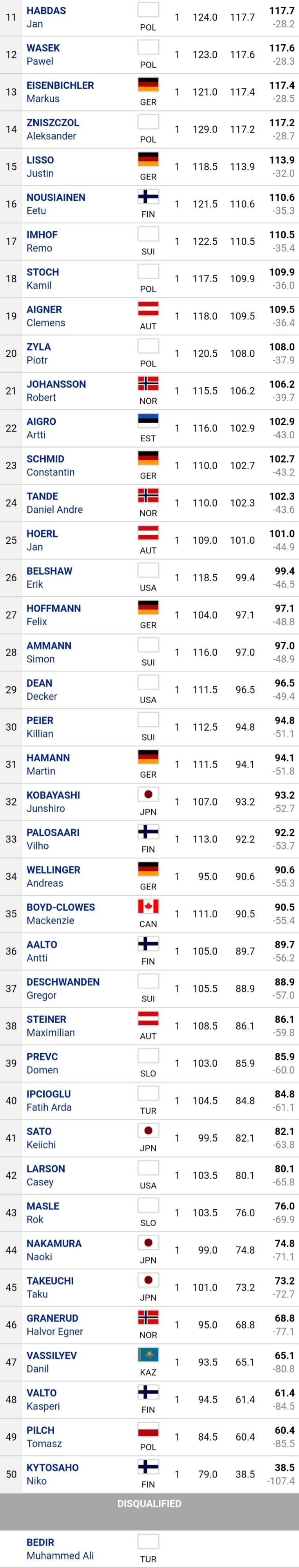Open Simon Ammann's profile
The height and width of the screenshot is (1568, 299).
pos(49,652)
